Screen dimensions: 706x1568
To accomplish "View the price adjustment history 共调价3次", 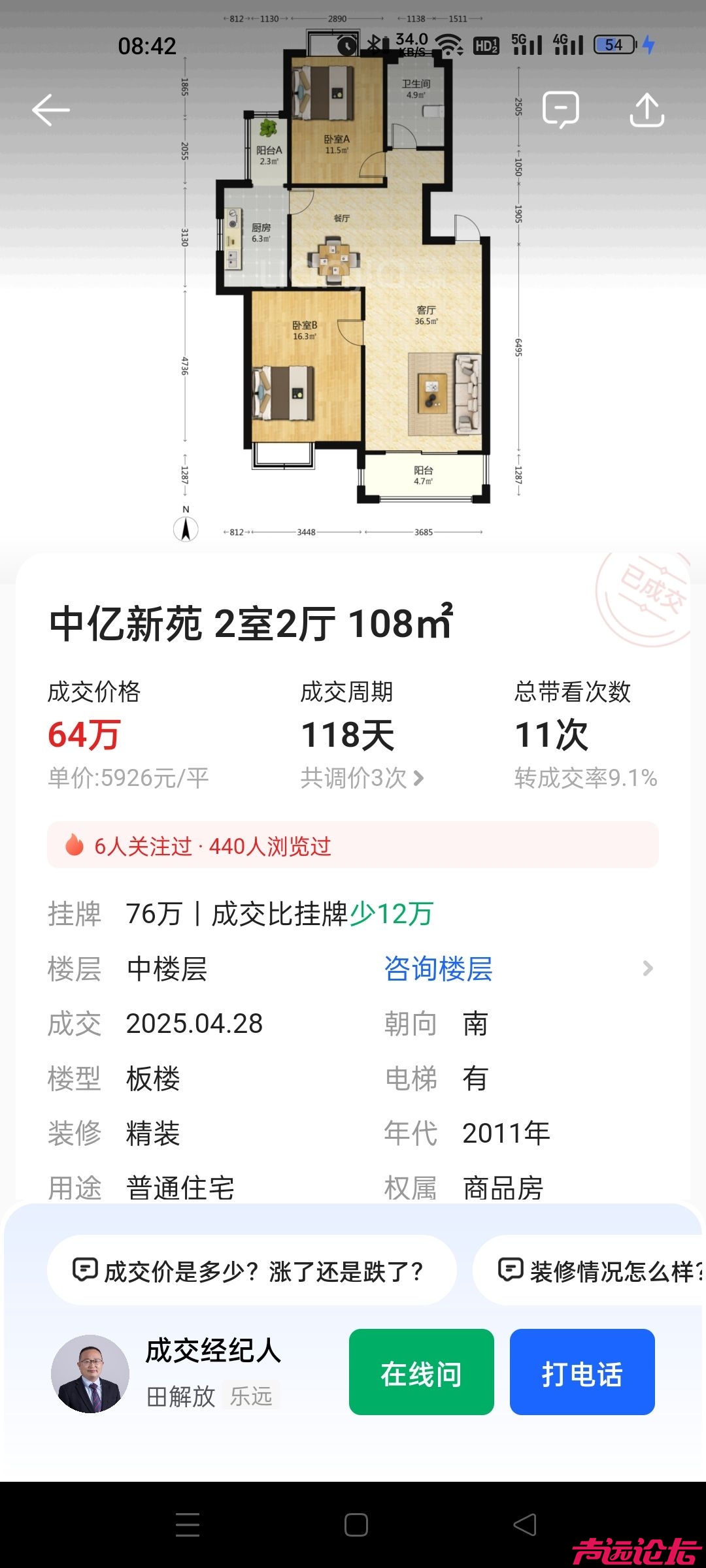I will [x=361, y=778].
